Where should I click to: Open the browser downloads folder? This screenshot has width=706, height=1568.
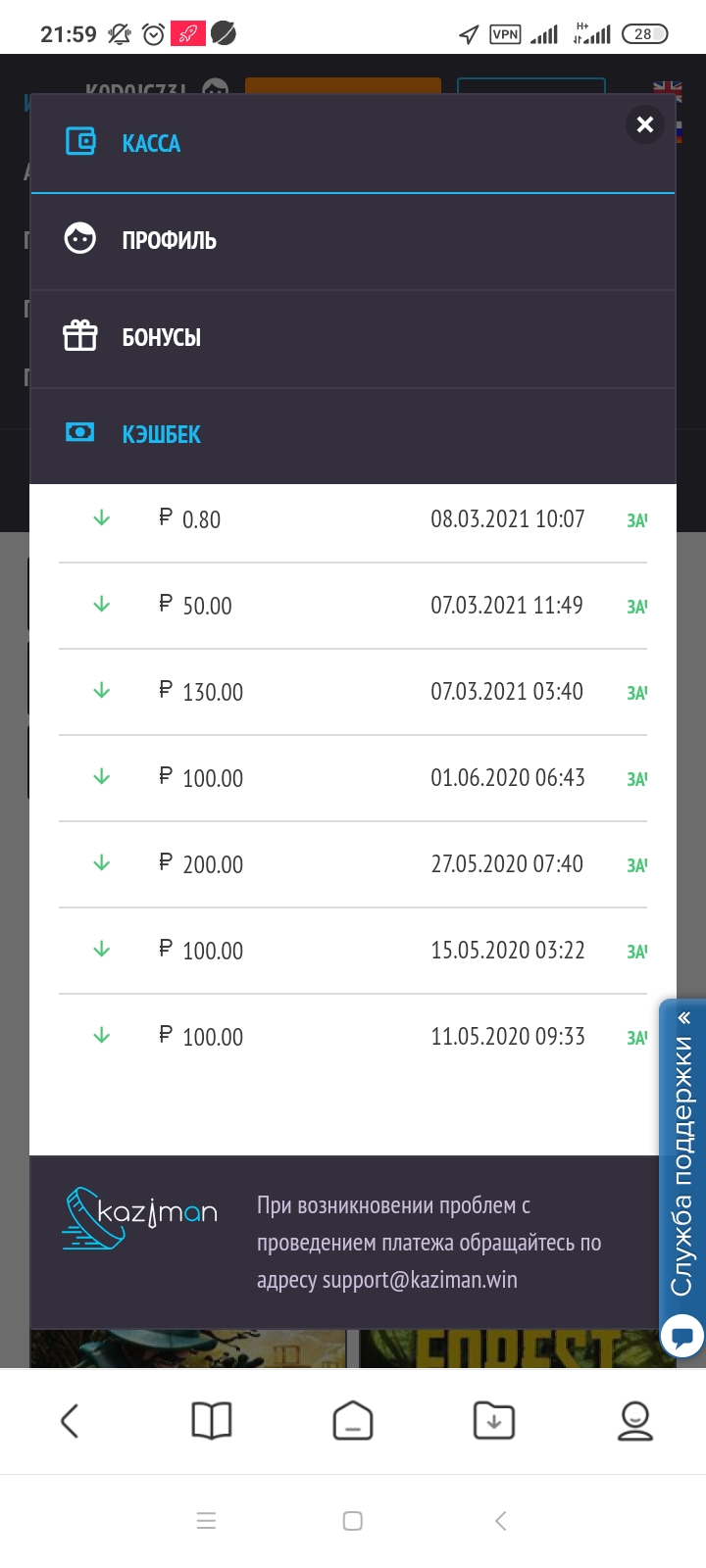494,1420
